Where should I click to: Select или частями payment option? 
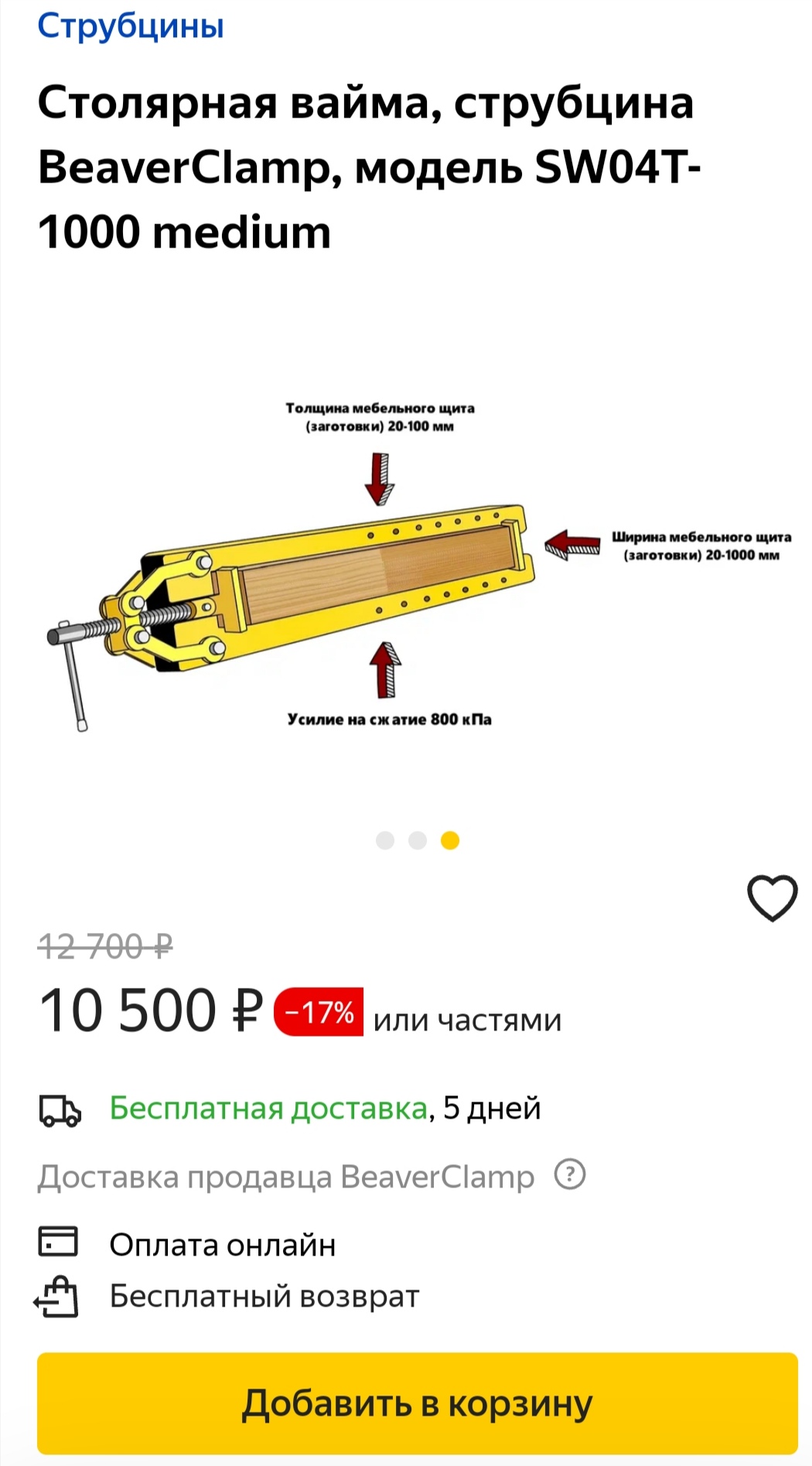coord(467,1020)
